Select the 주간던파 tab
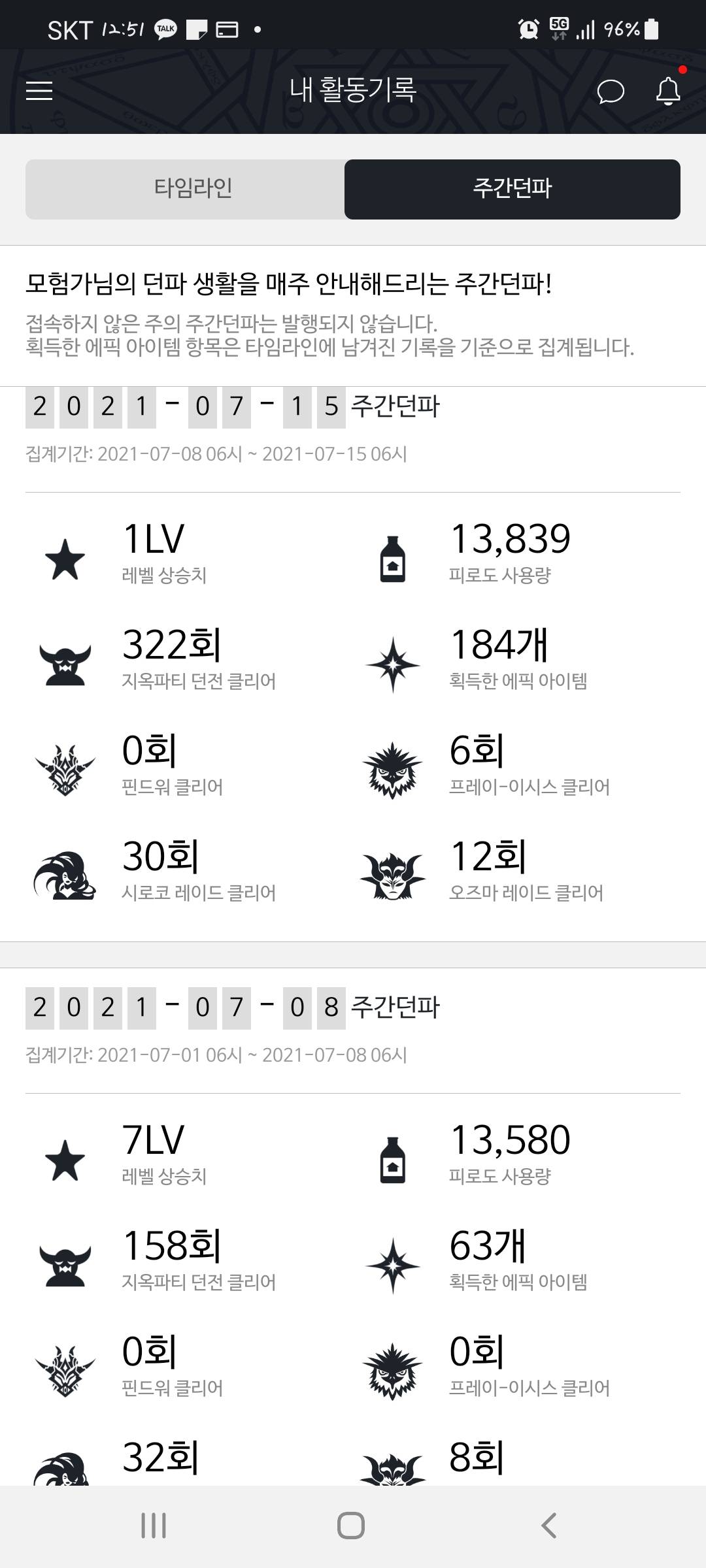Screen dimensions: 706x1568 512,189
